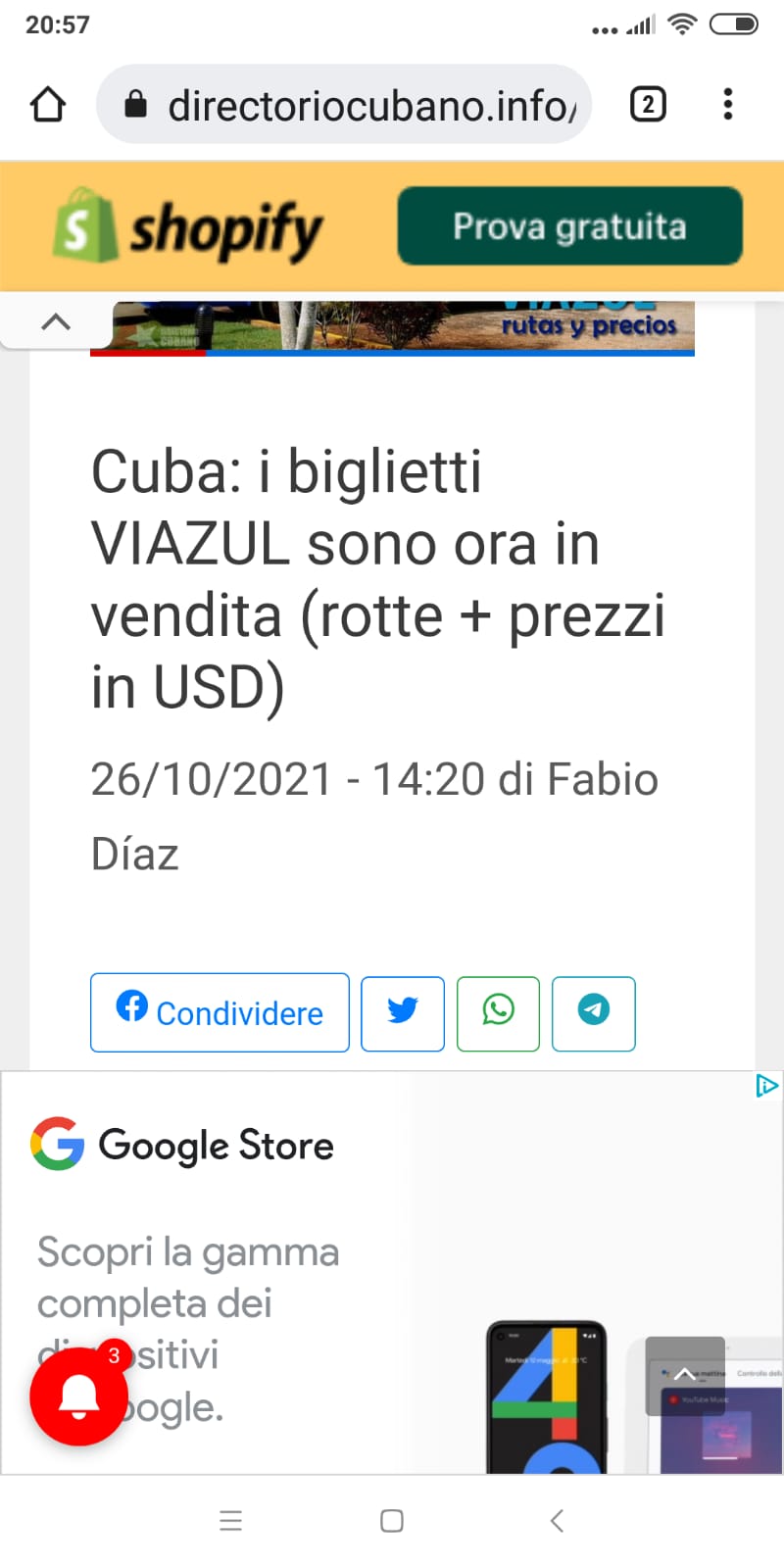Share the article via WhatsApp
784x1568 pixels.
pos(498,1012)
